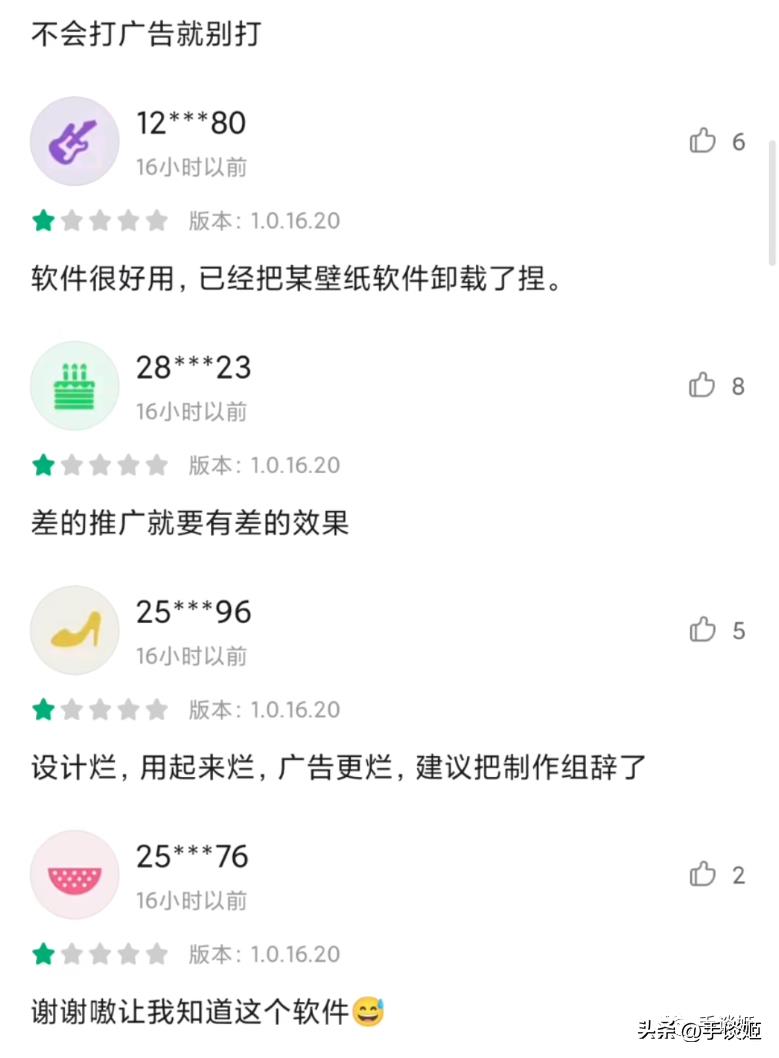This screenshot has width=779, height=1058.
Task: Like the review by 25***96
Action: click(703, 630)
